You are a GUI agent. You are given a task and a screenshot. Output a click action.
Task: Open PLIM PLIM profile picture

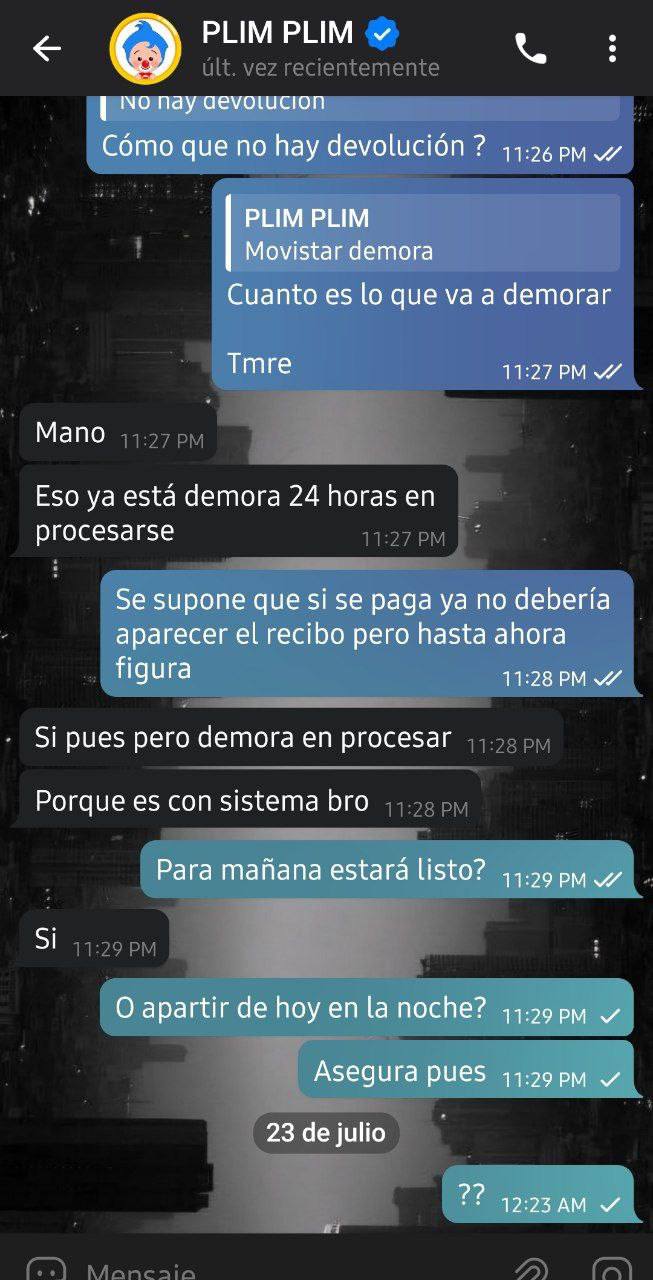(145, 48)
